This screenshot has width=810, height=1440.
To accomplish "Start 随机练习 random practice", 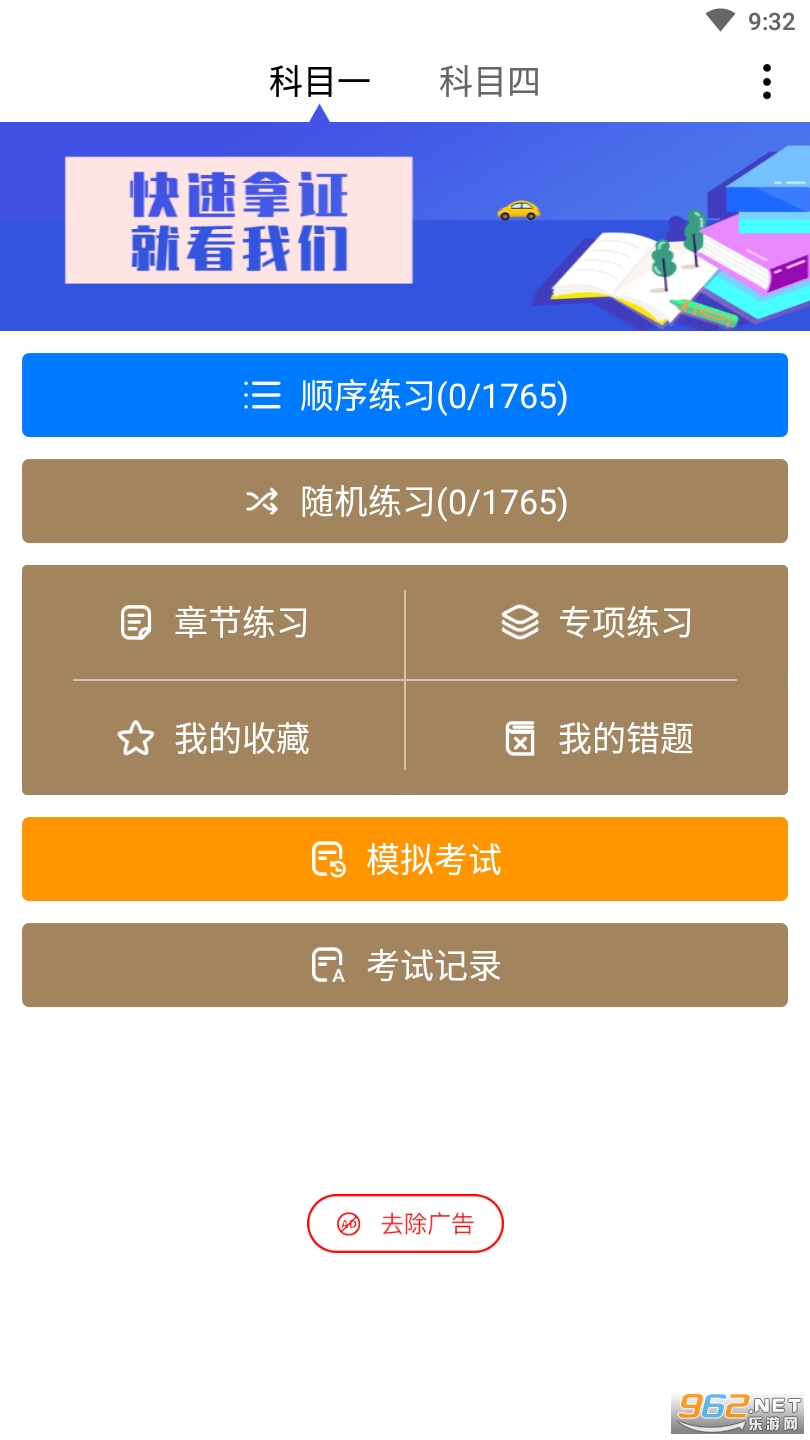I will (405, 501).
